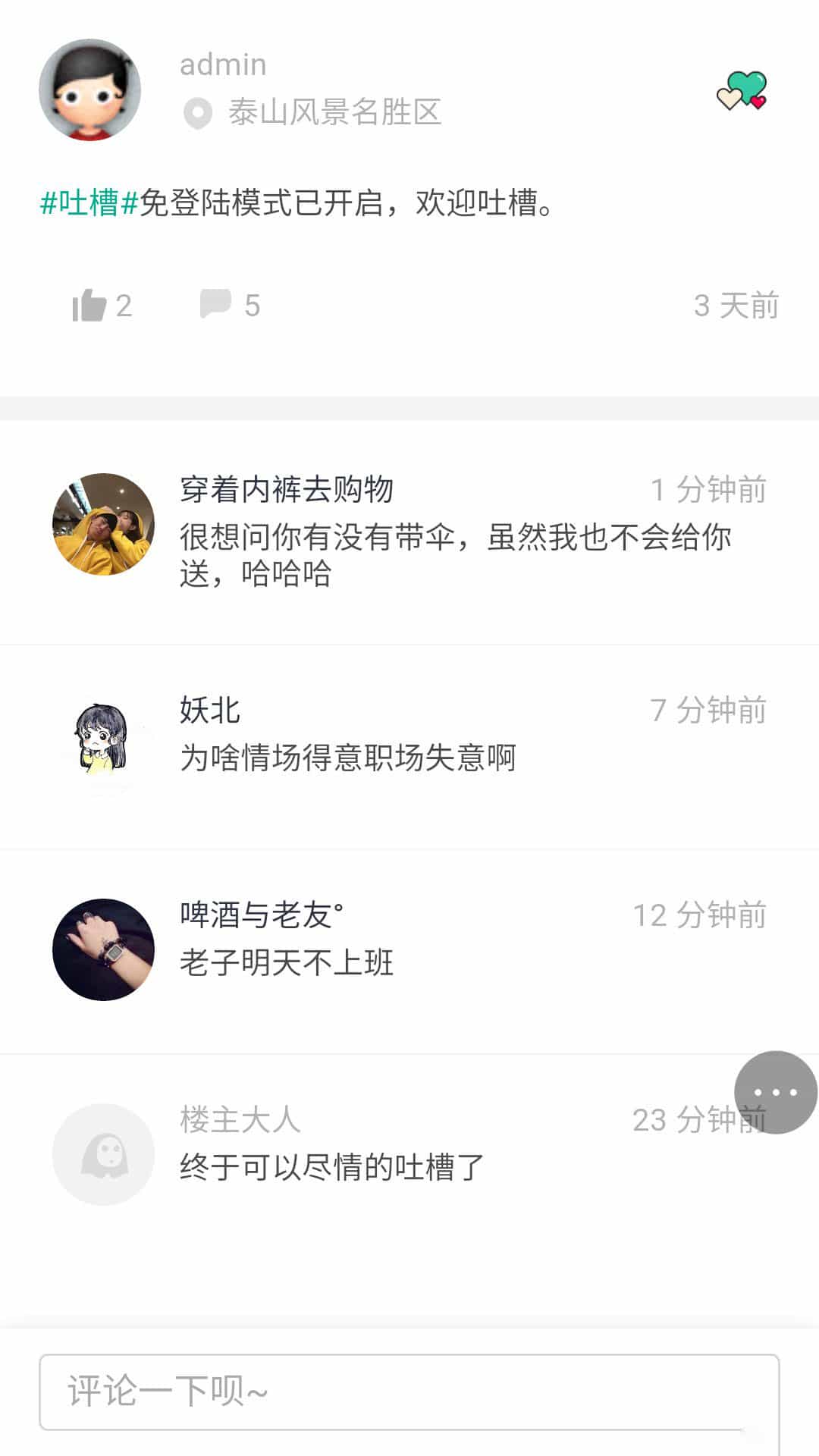Open 妖北's cartoon avatar
Image resolution: width=819 pixels, height=1456 pixels.
(102, 739)
